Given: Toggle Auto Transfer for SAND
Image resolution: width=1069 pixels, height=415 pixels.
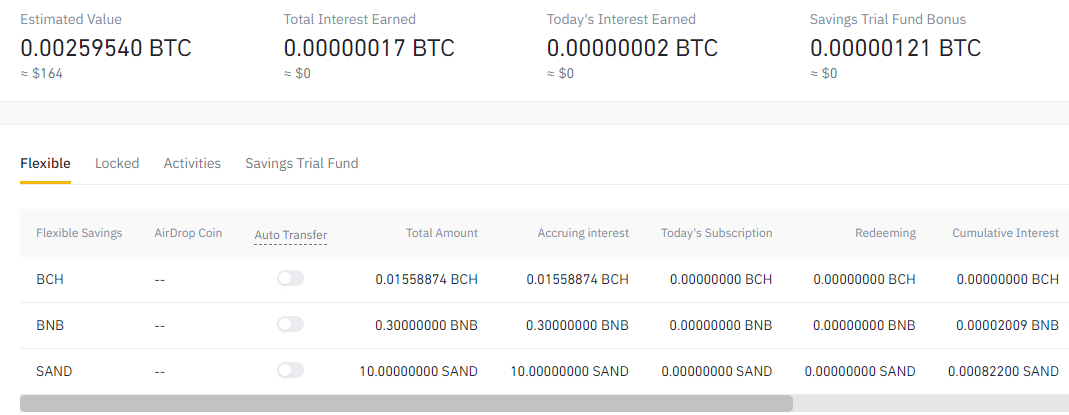Looking at the screenshot, I should pos(290,370).
